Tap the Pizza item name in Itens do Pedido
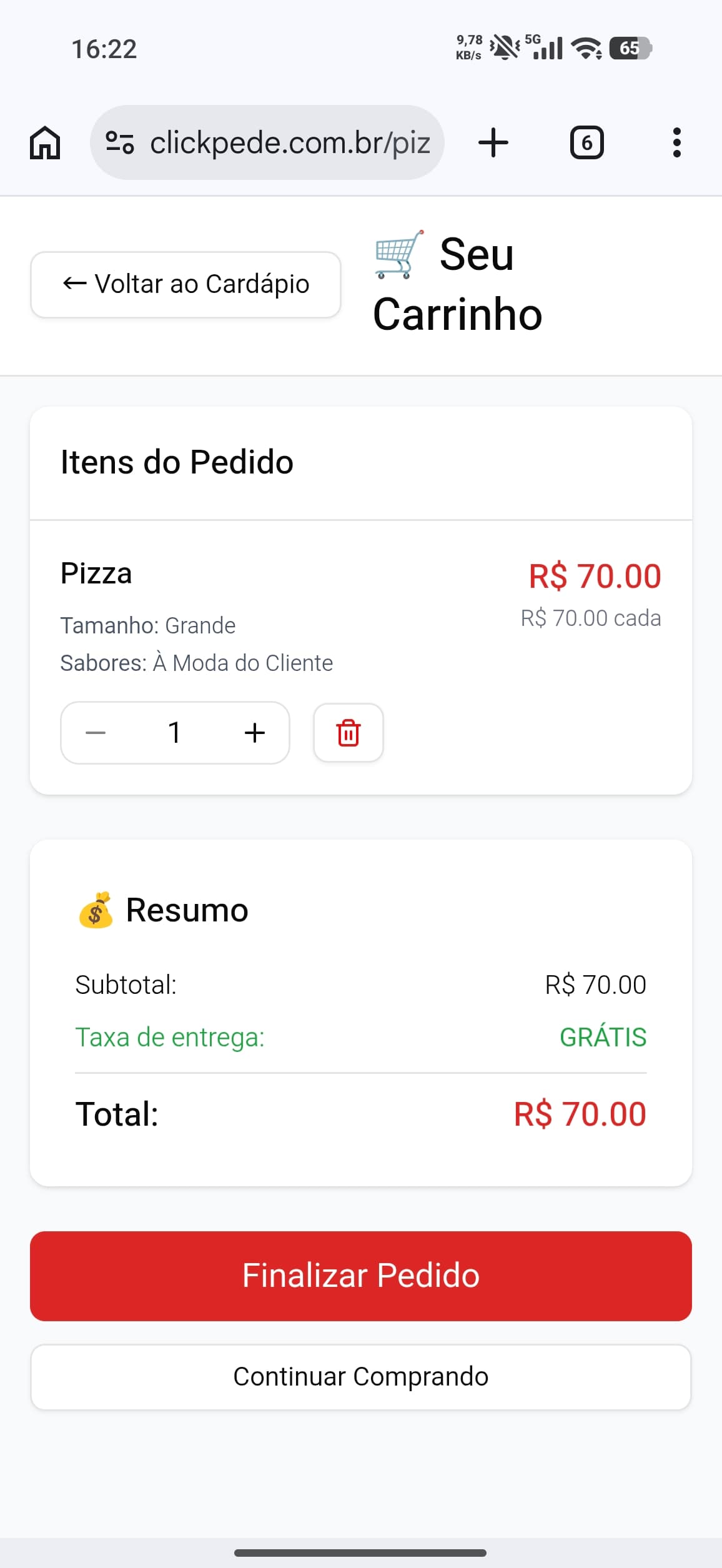The image size is (722, 1568). [x=96, y=573]
